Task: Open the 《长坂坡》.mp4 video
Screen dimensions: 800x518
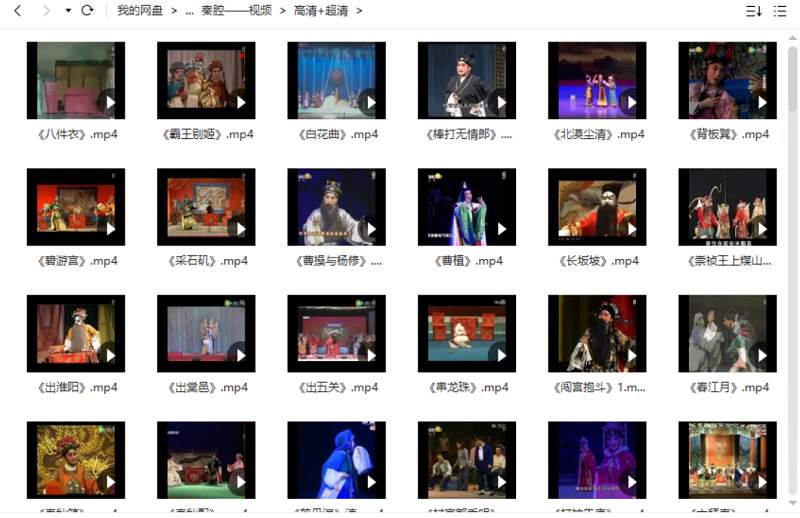Action: pos(597,207)
